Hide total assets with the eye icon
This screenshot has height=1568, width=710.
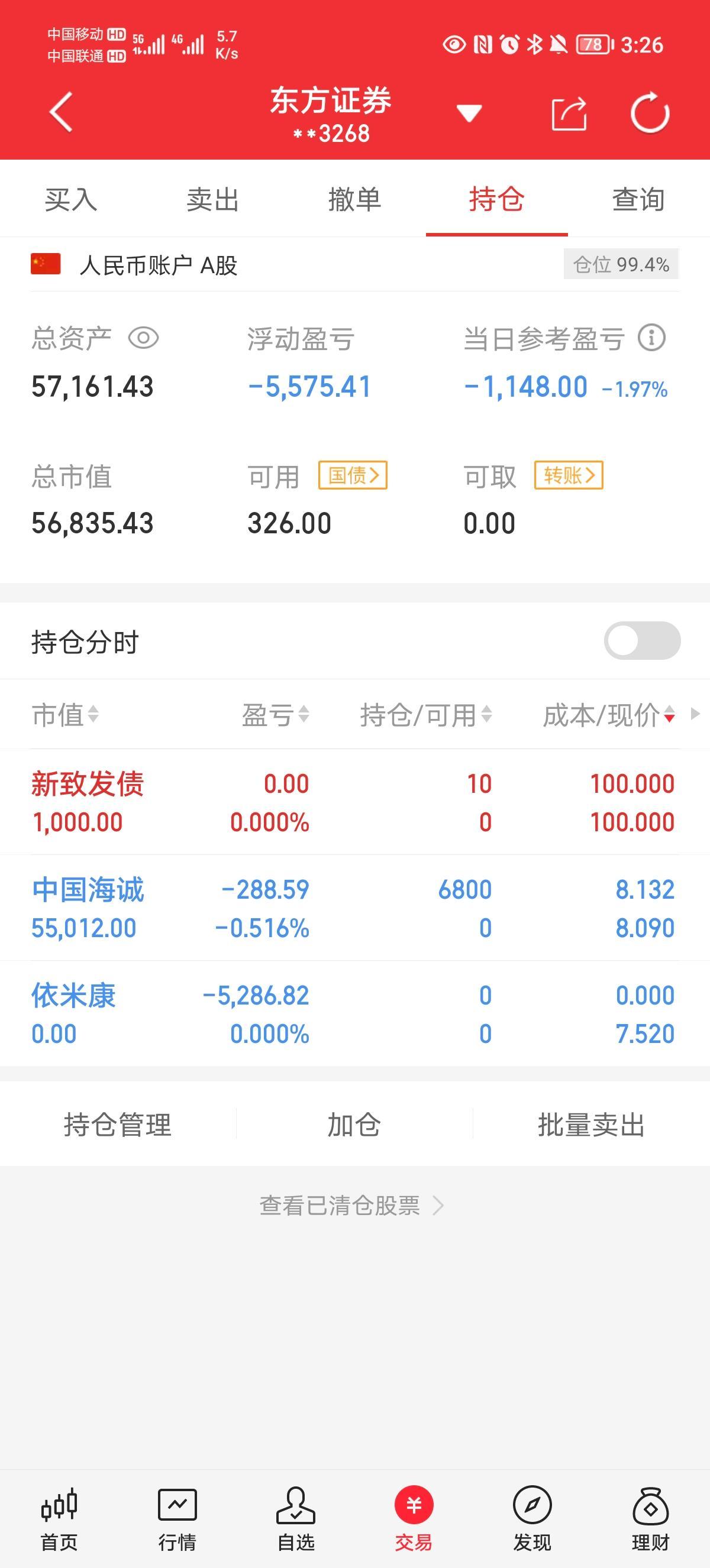click(x=143, y=338)
